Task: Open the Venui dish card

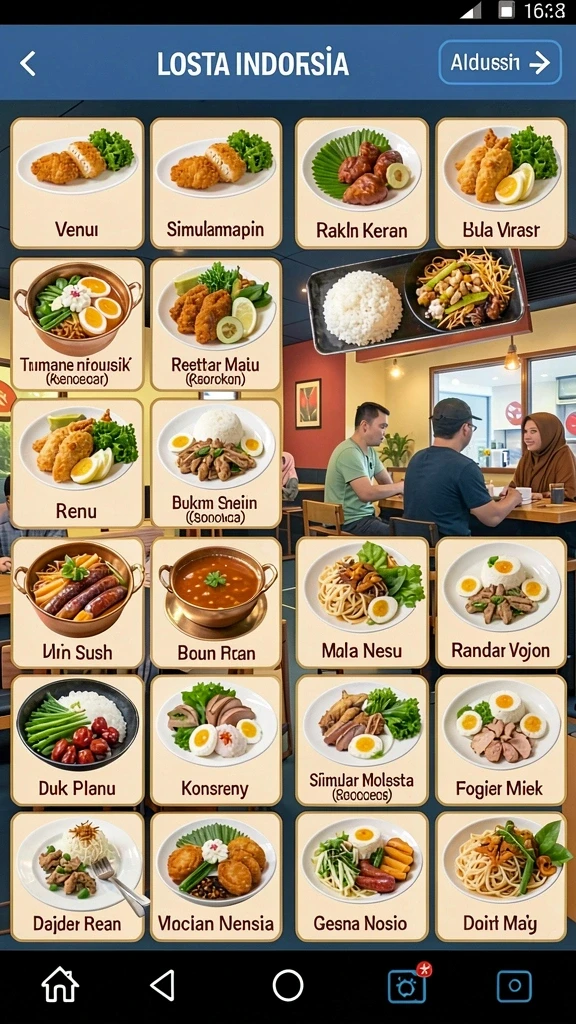Action: [77, 183]
